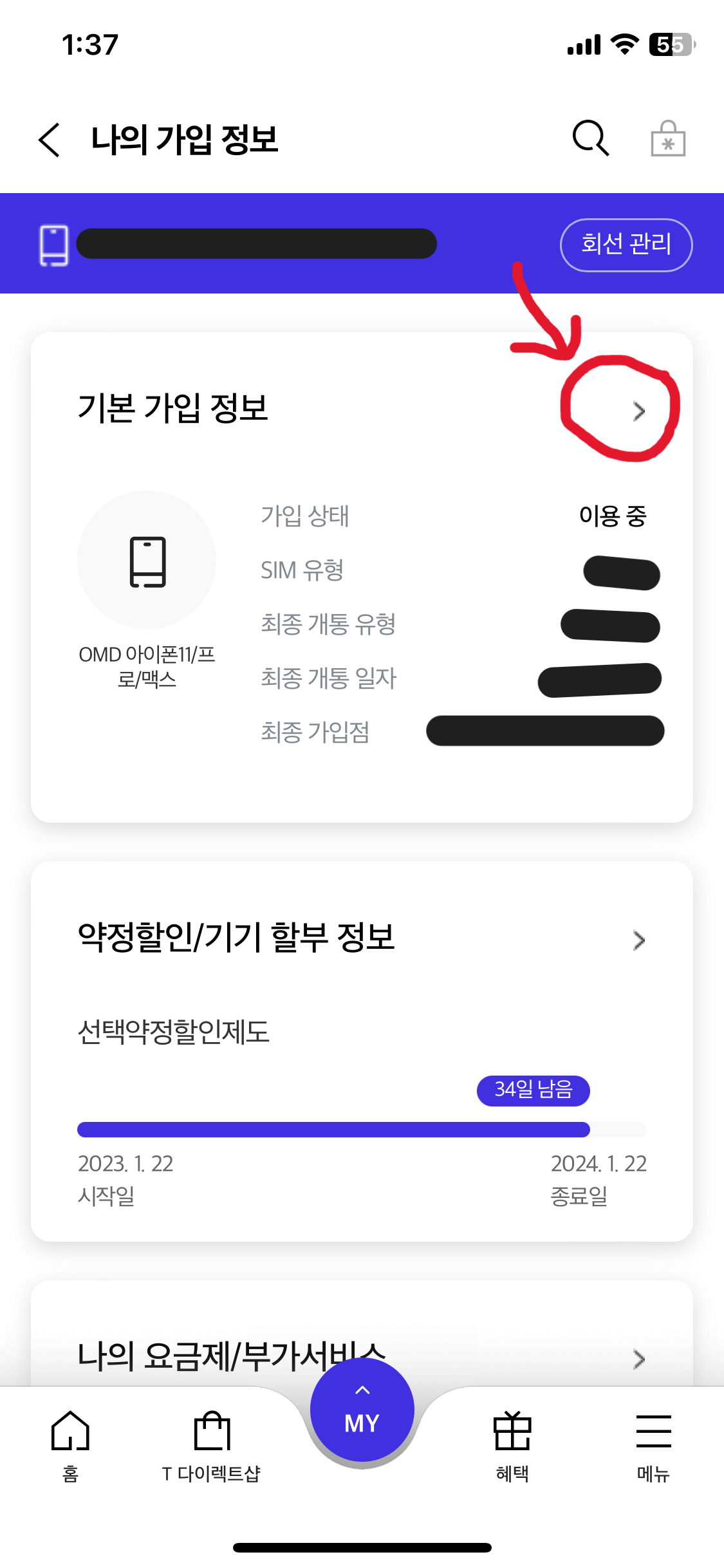Screen dimensions: 724x1568
Task: Tap the 회선 관리 button
Action: click(626, 245)
